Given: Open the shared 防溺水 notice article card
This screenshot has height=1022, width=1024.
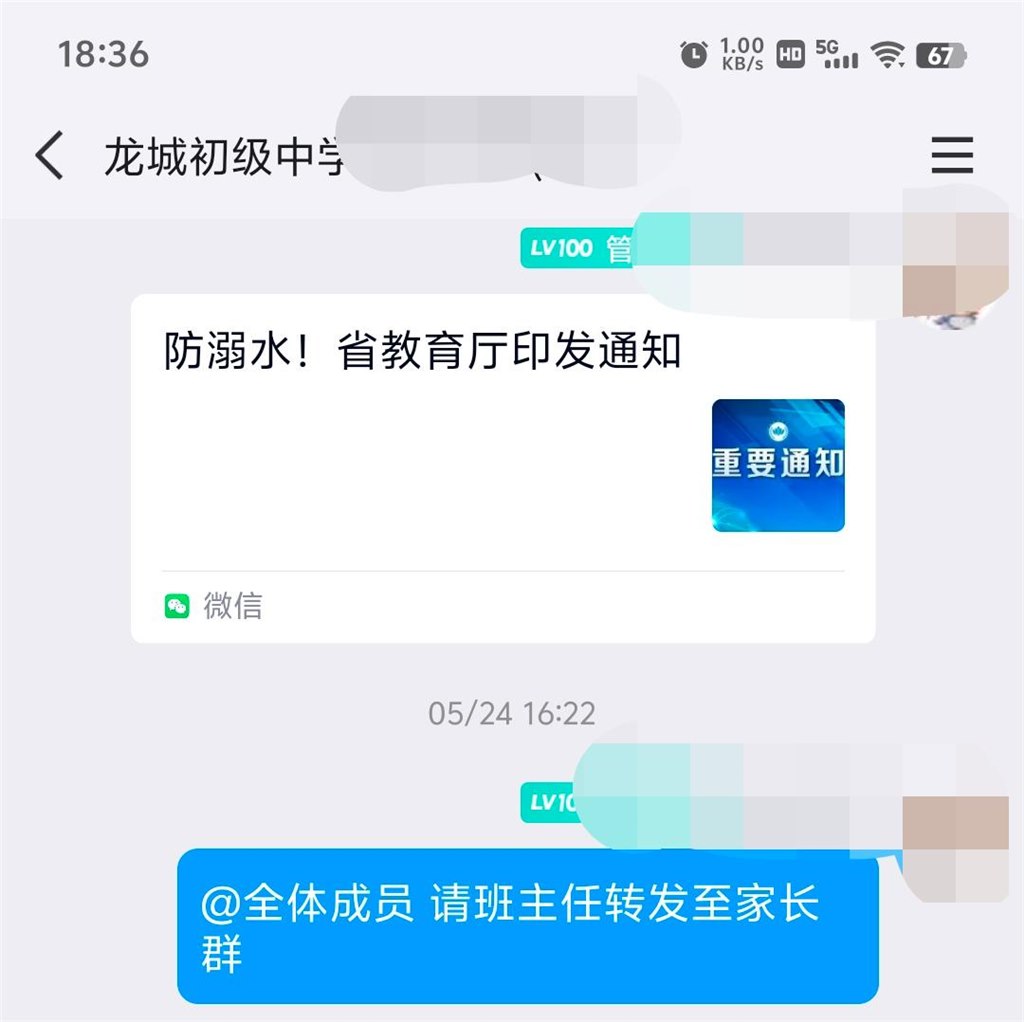Looking at the screenshot, I should pos(503,467).
